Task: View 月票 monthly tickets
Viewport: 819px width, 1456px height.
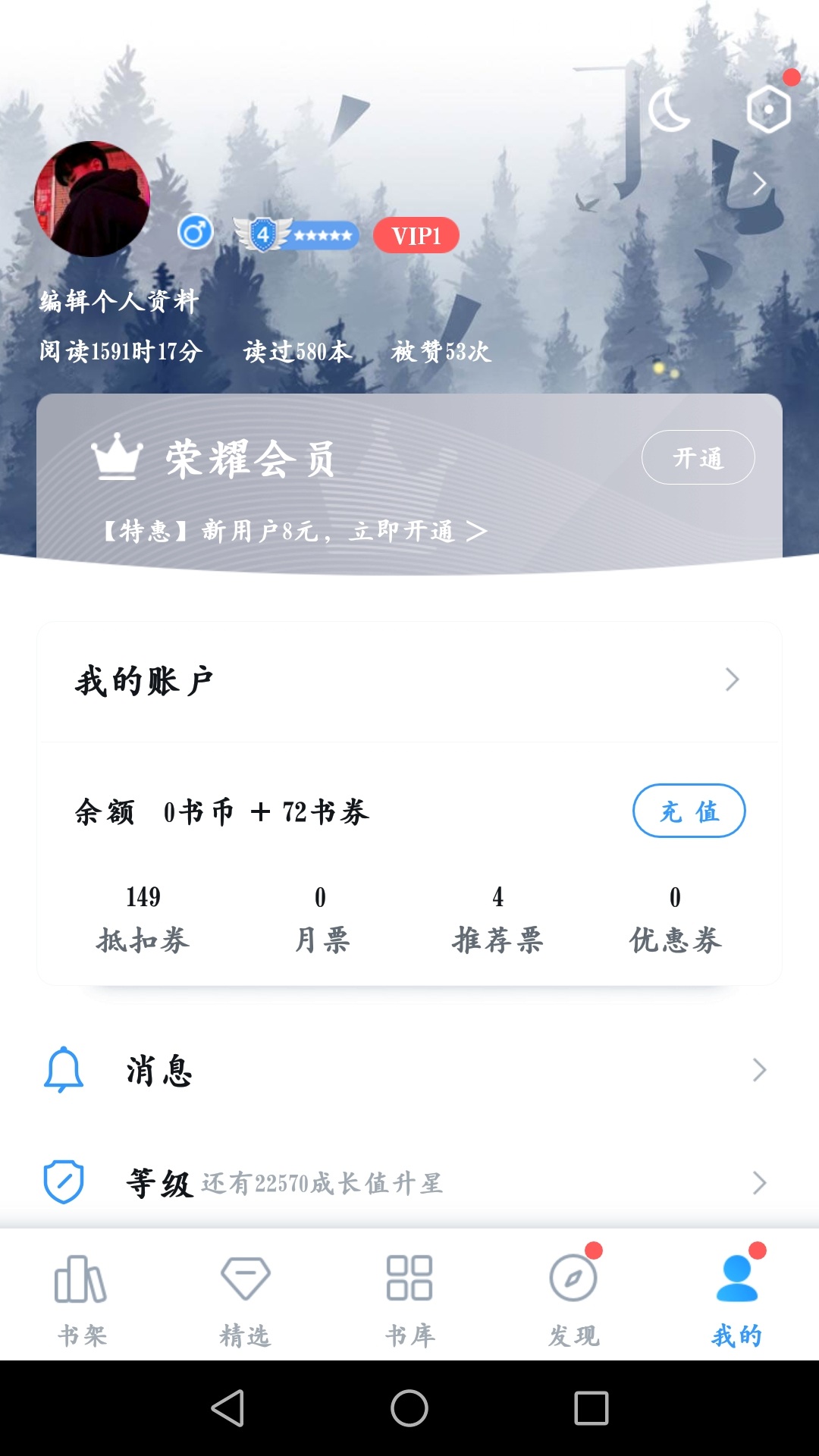Action: click(321, 920)
